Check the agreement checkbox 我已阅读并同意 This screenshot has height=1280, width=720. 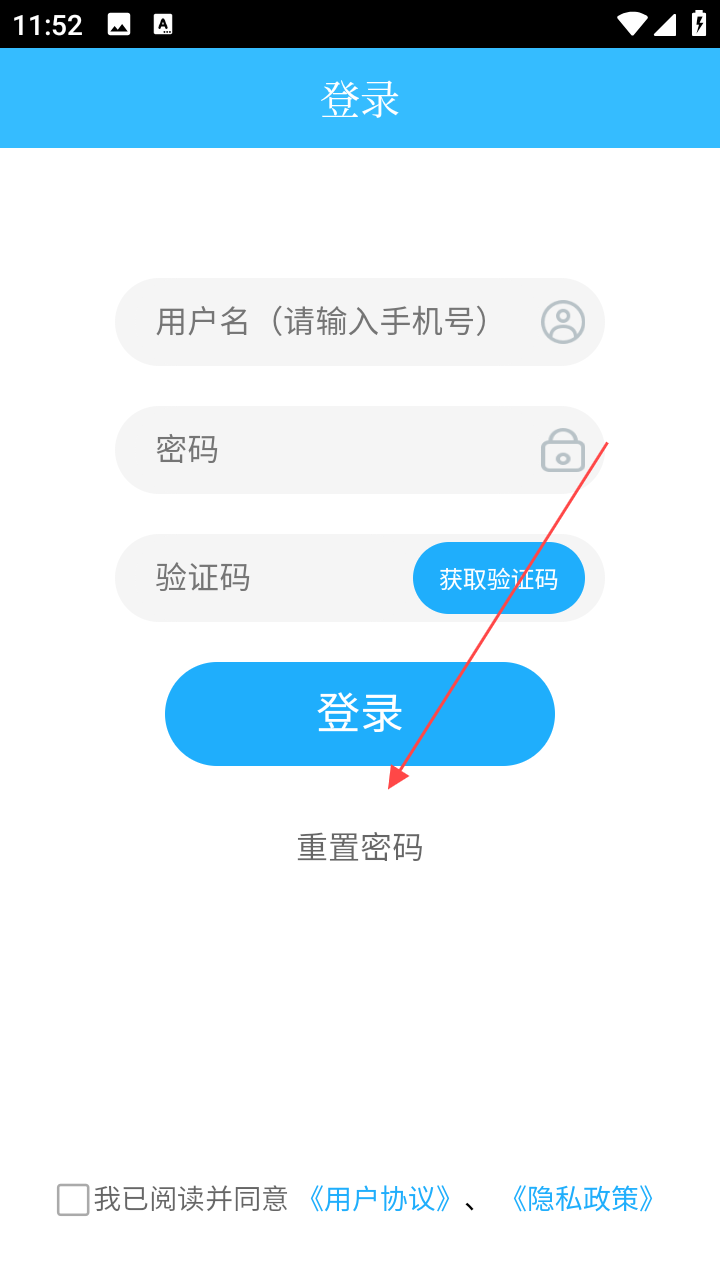(x=73, y=1199)
